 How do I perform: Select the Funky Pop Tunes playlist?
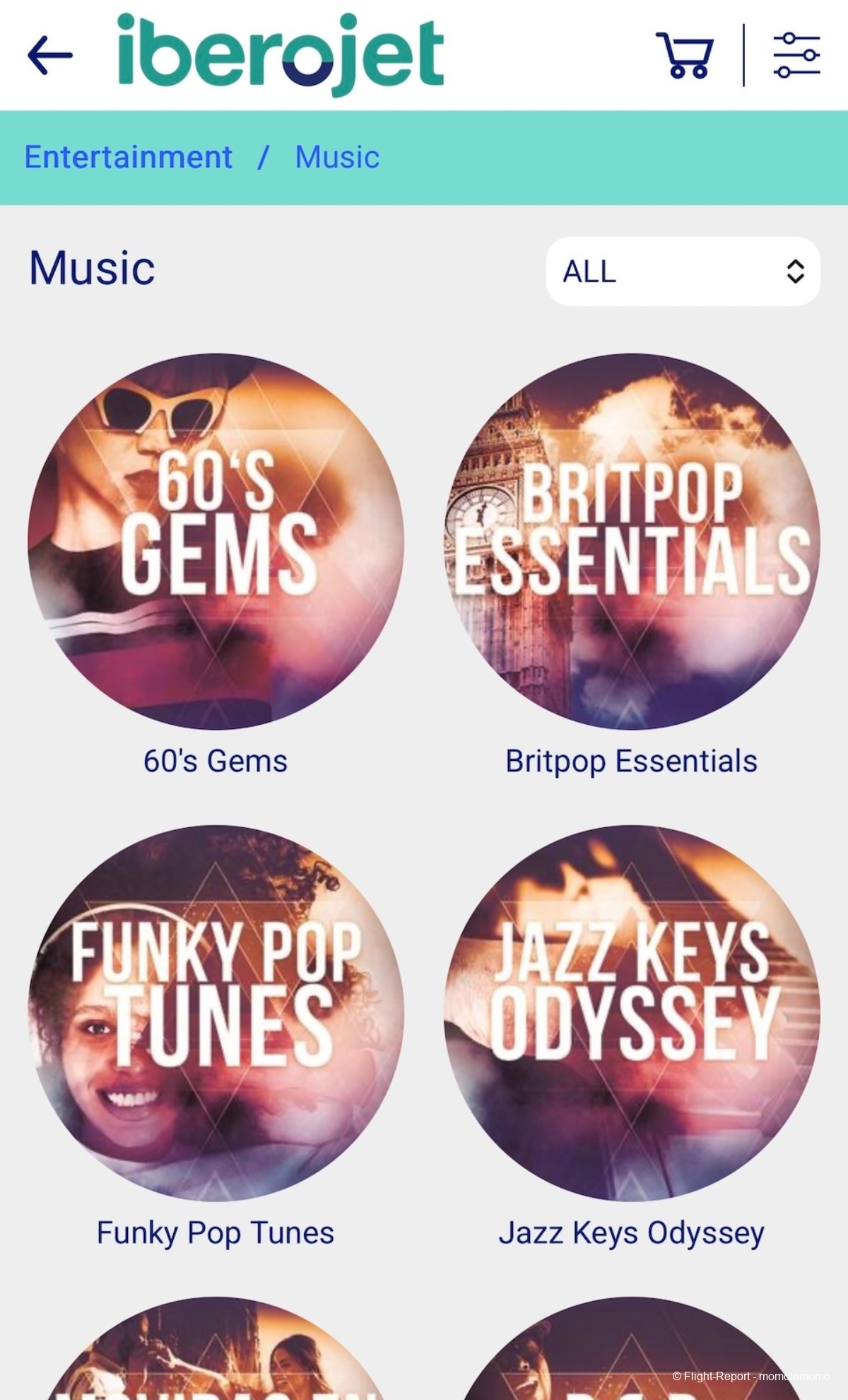tap(216, 1013)
